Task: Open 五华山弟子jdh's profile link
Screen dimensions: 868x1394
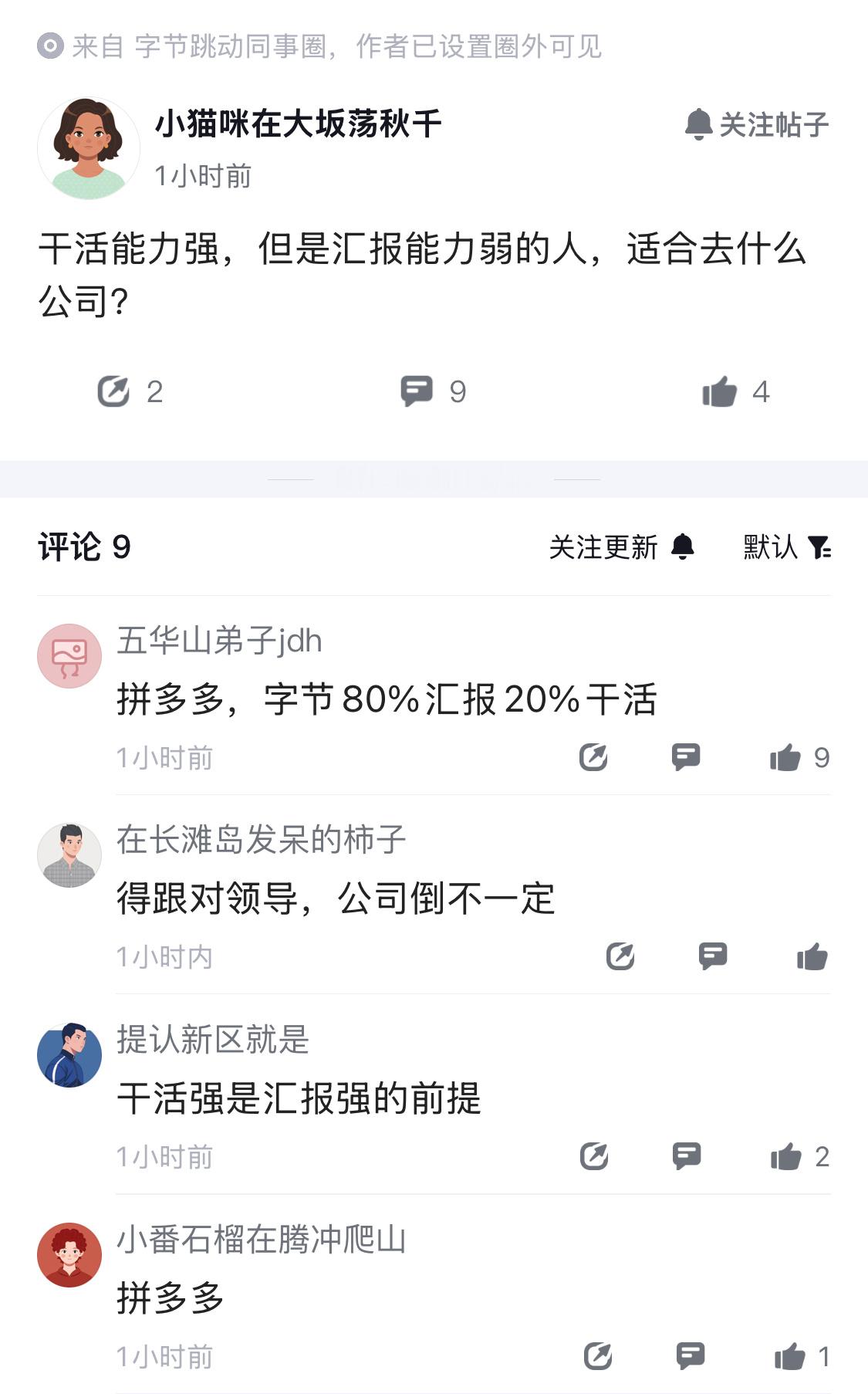Action: pyautogui.click(x=219, y=639)
